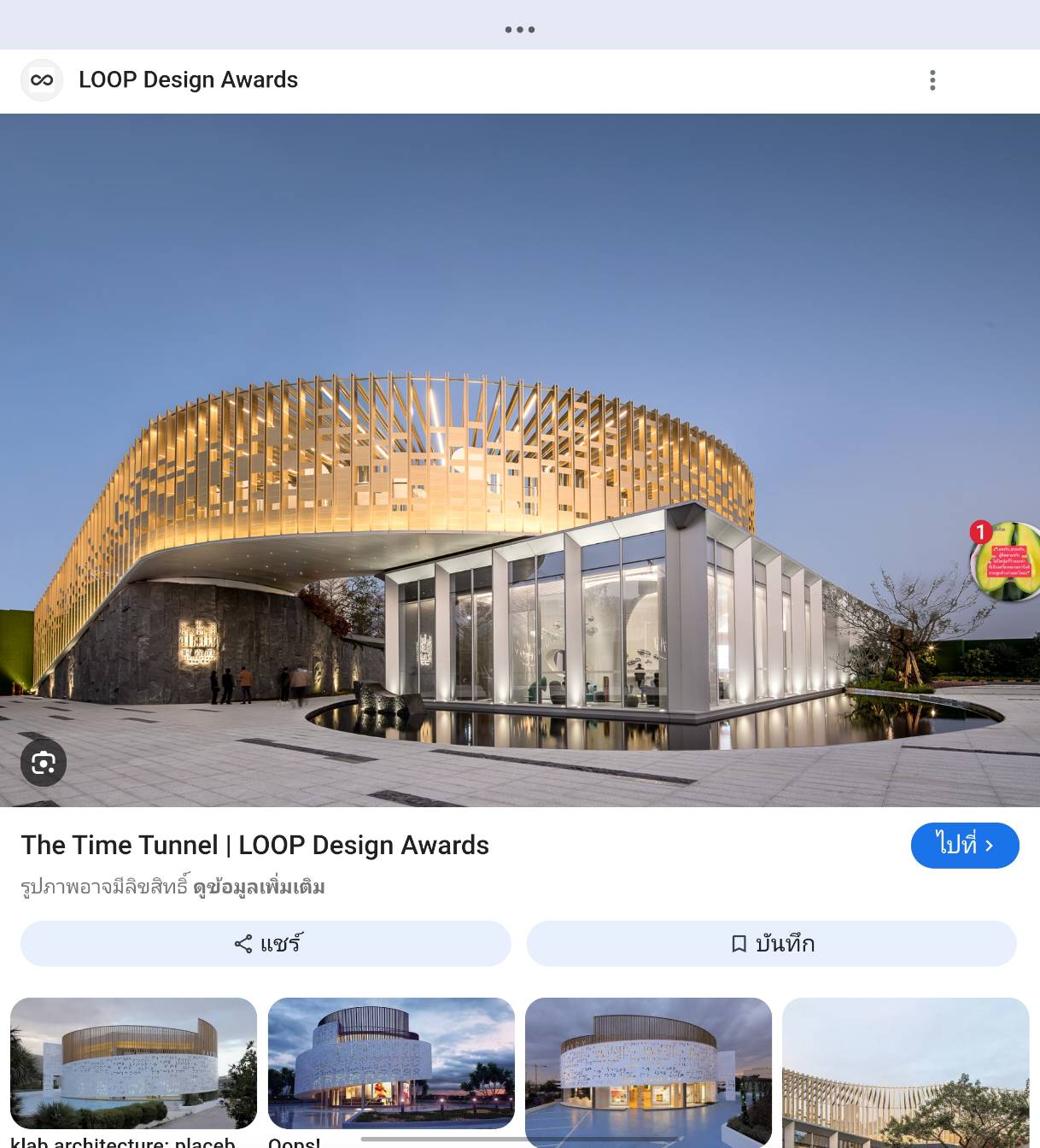Viewport: 1040px width, 1148px height.
Task: Open ดูข้อมูลเพิ่มเติม copyright info link
Action: coord(259,887)
